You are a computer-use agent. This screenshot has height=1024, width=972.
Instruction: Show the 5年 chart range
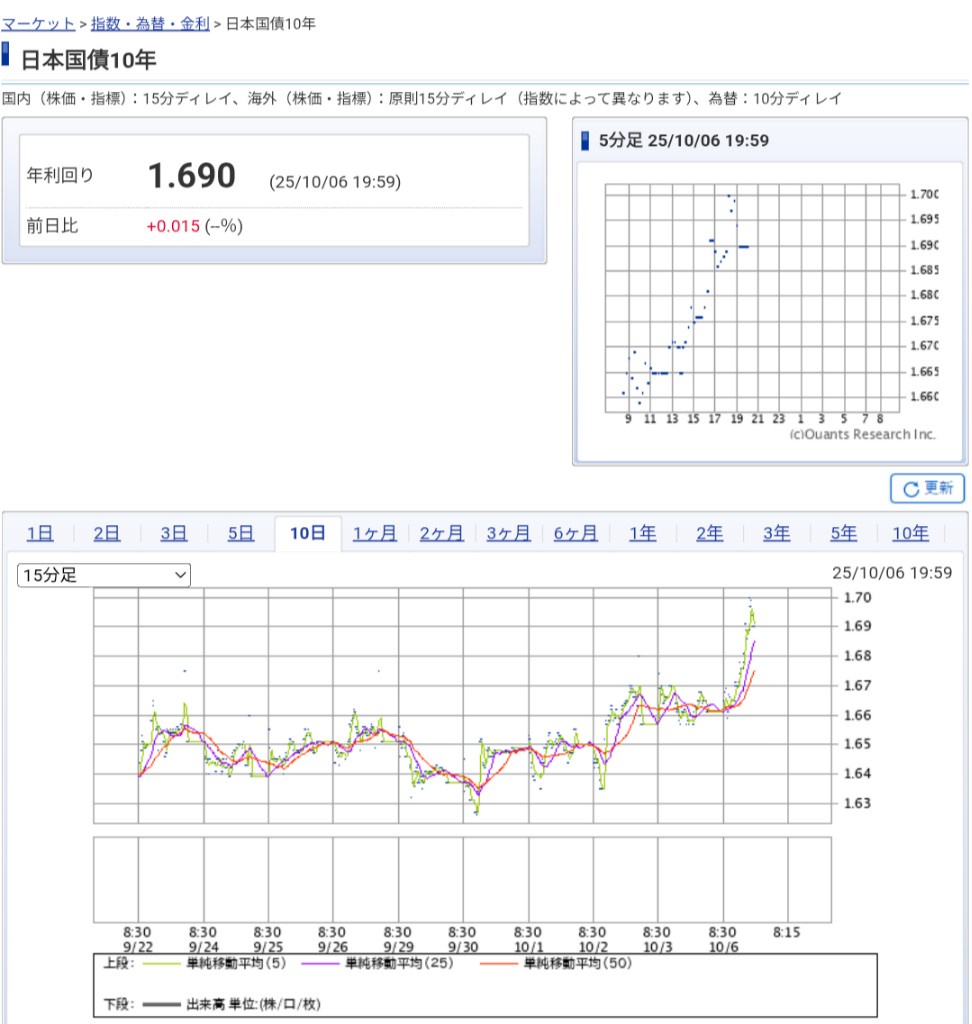[844, 534]
